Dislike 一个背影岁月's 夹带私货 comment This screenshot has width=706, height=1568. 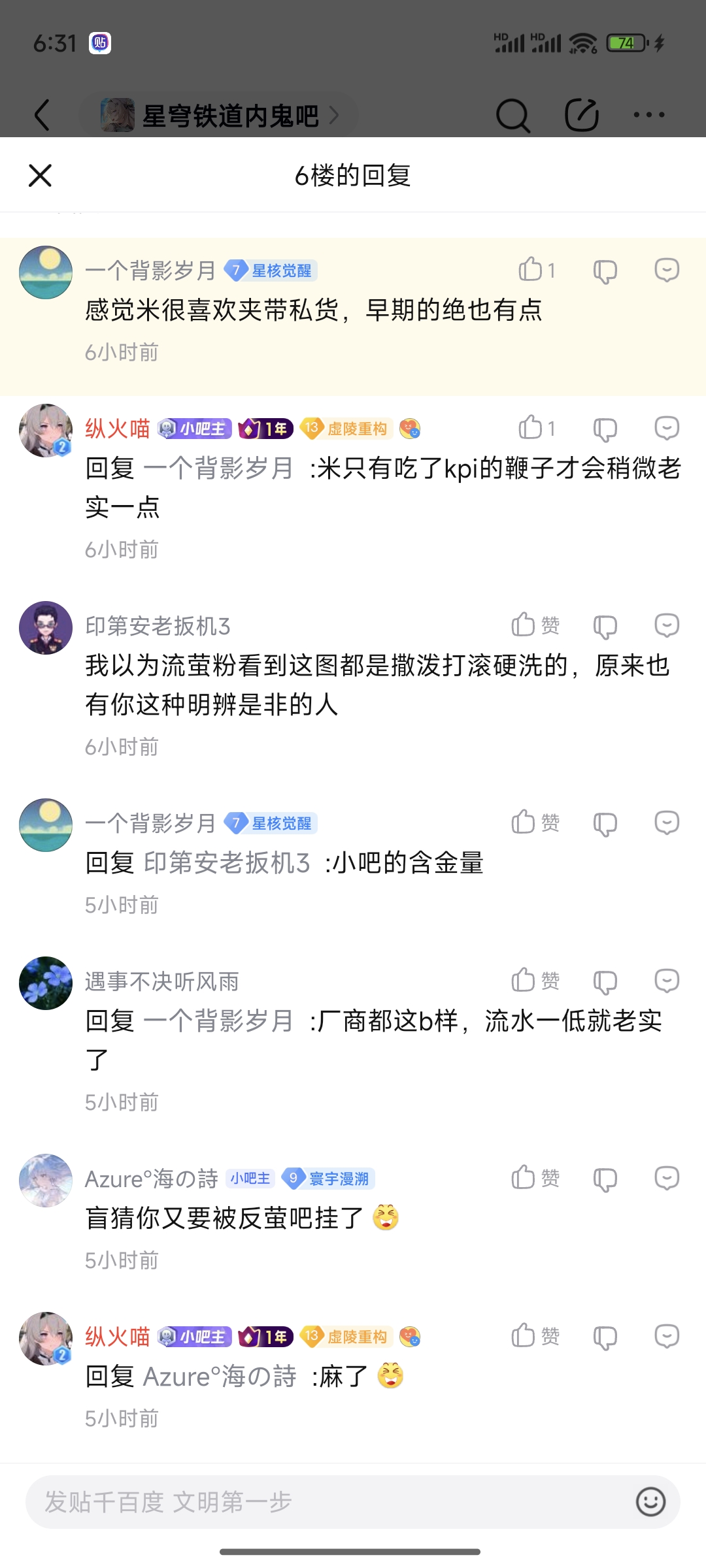click(605, 270)
